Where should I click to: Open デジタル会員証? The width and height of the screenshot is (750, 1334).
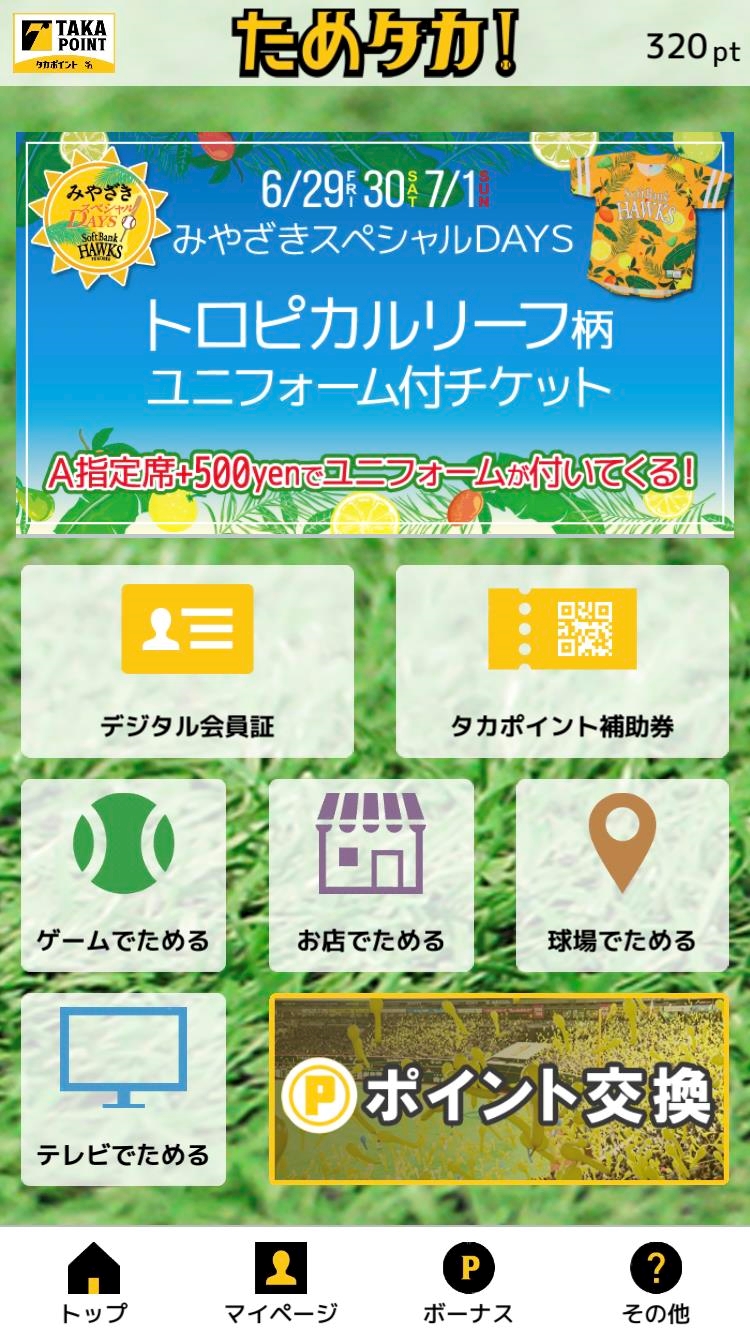tap(187, 661)
